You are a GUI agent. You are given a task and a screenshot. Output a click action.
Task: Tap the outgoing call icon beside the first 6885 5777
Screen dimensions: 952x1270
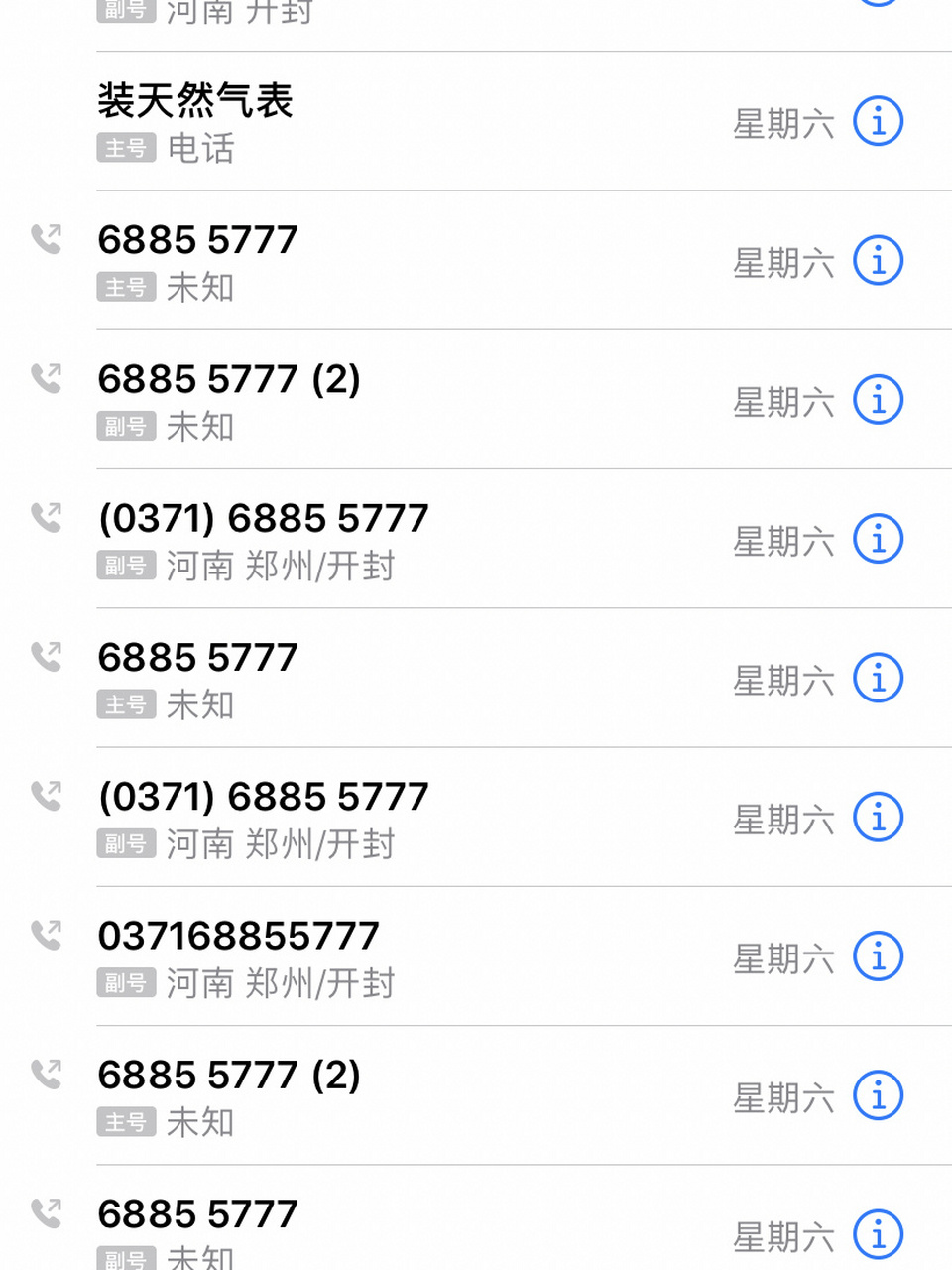(x=44, y=241)
